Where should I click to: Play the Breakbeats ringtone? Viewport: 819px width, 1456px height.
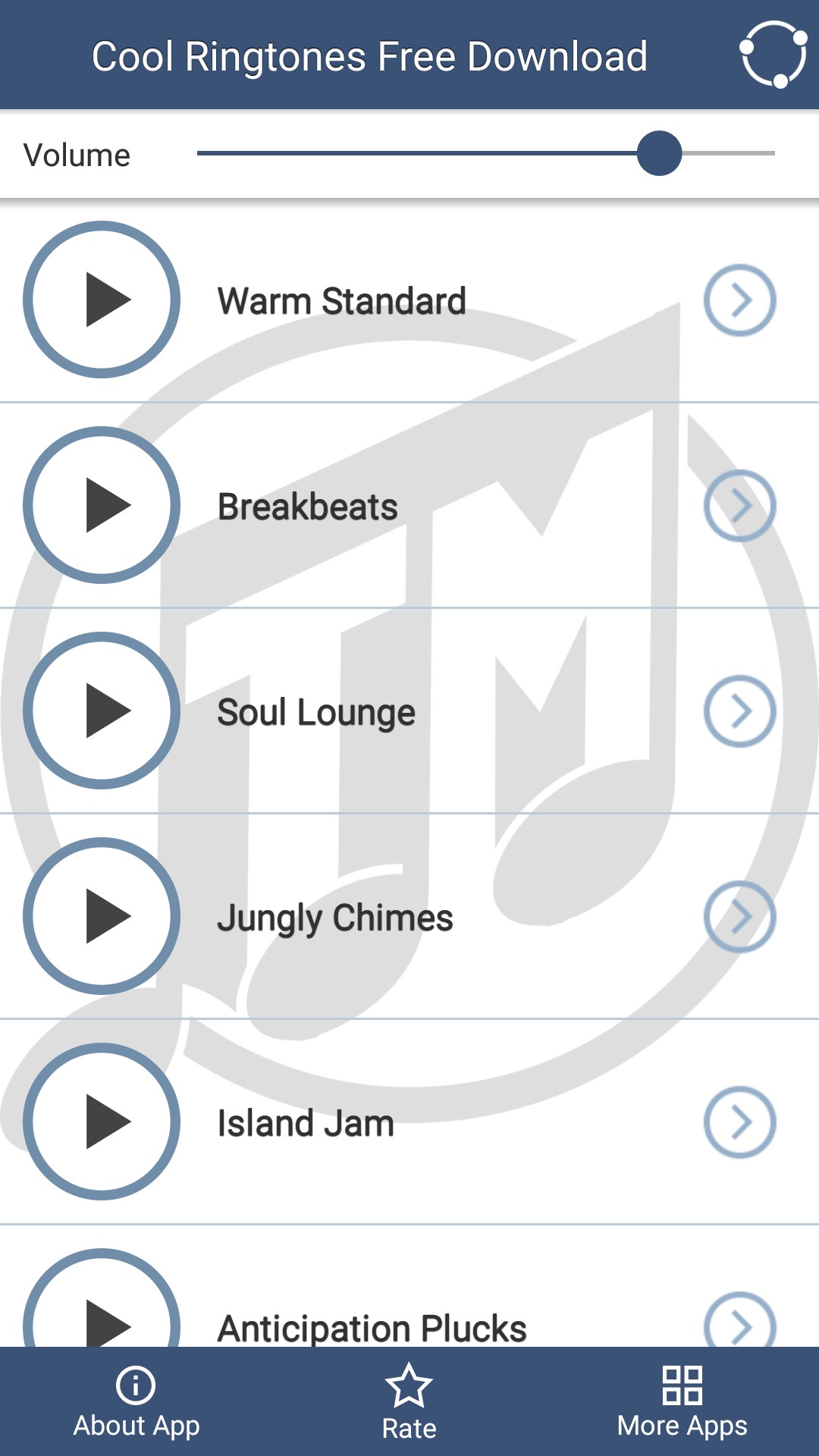coord(102,505)
